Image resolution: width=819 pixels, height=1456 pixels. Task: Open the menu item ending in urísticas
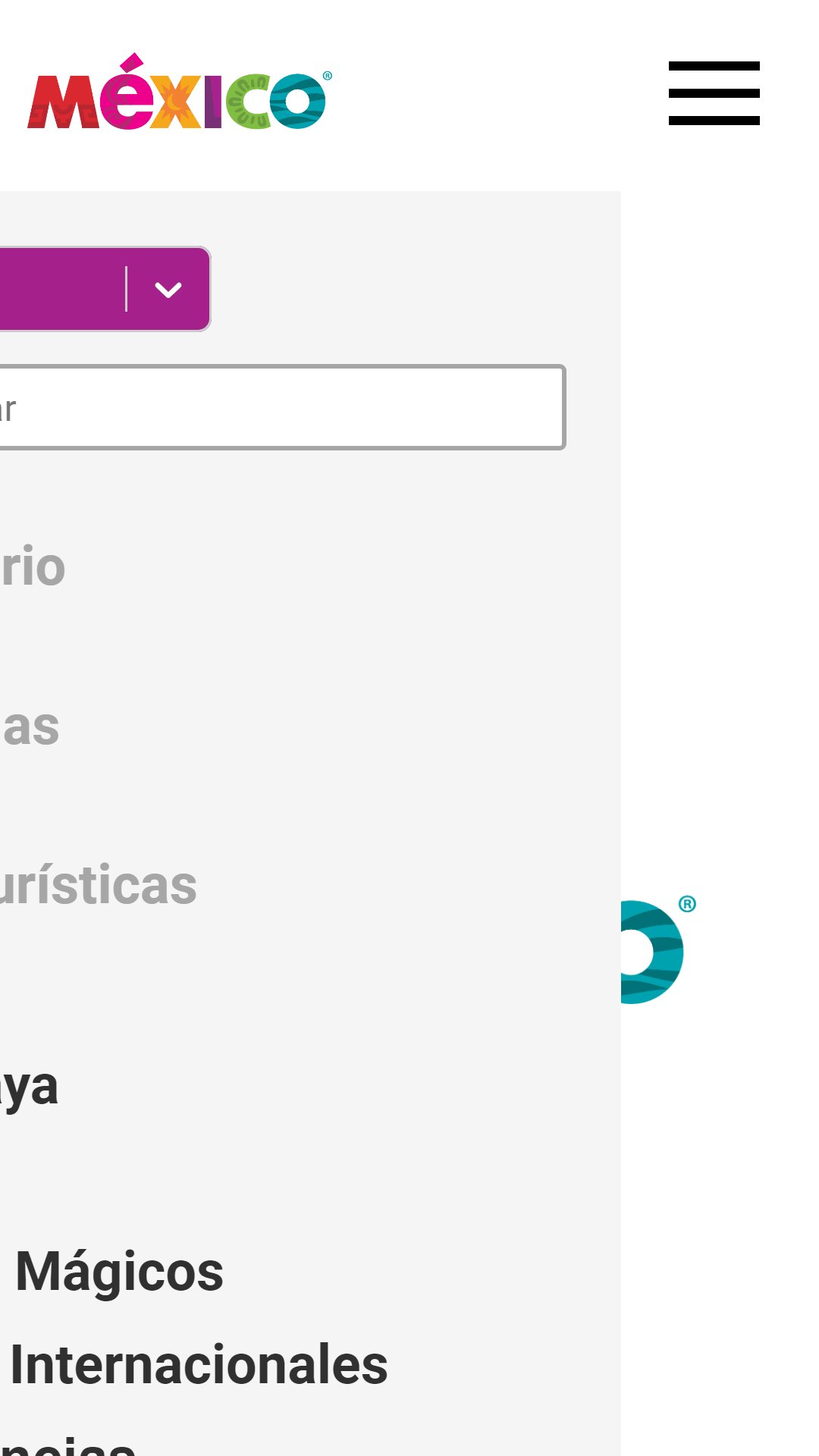tap(99, 885)
